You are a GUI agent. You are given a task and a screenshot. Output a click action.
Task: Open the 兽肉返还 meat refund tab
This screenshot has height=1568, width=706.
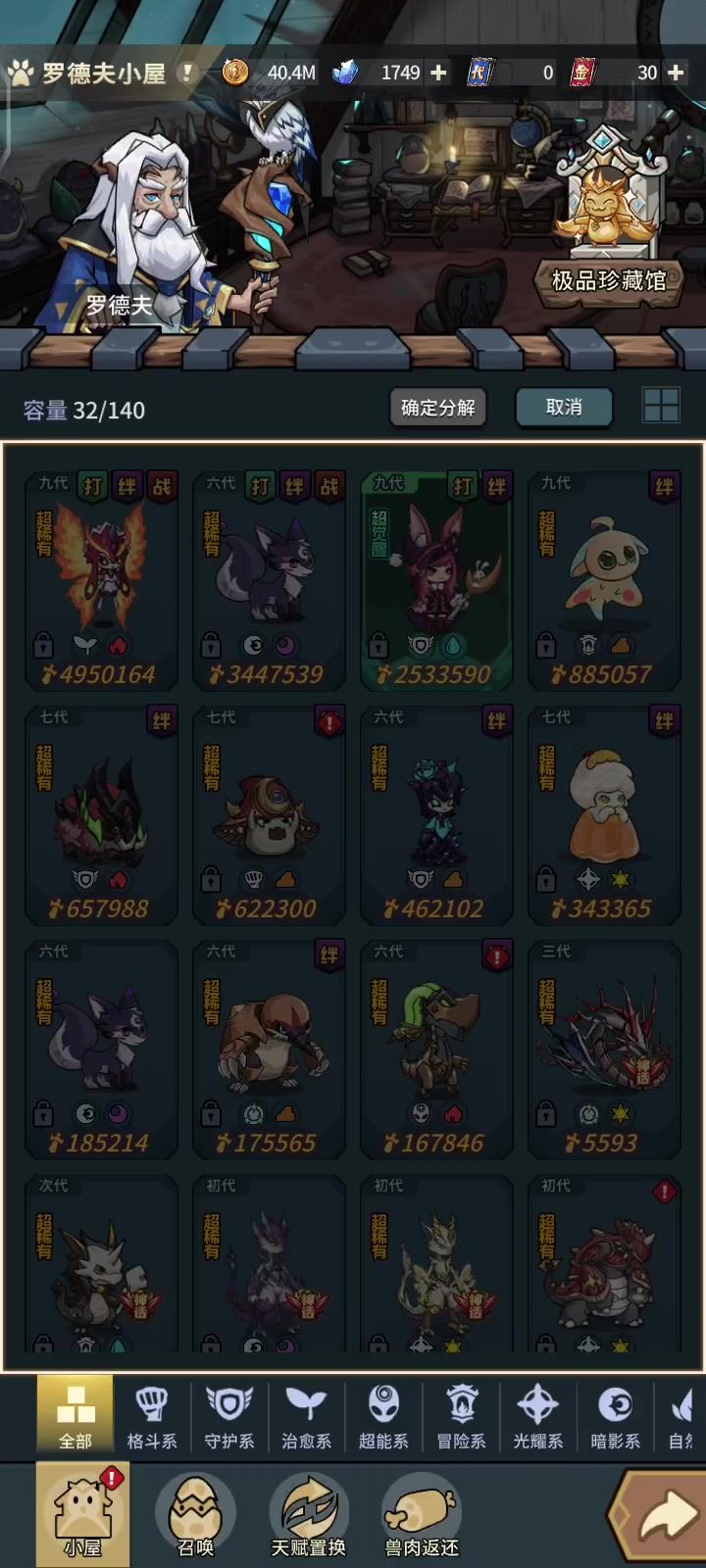pos(422,1514)
